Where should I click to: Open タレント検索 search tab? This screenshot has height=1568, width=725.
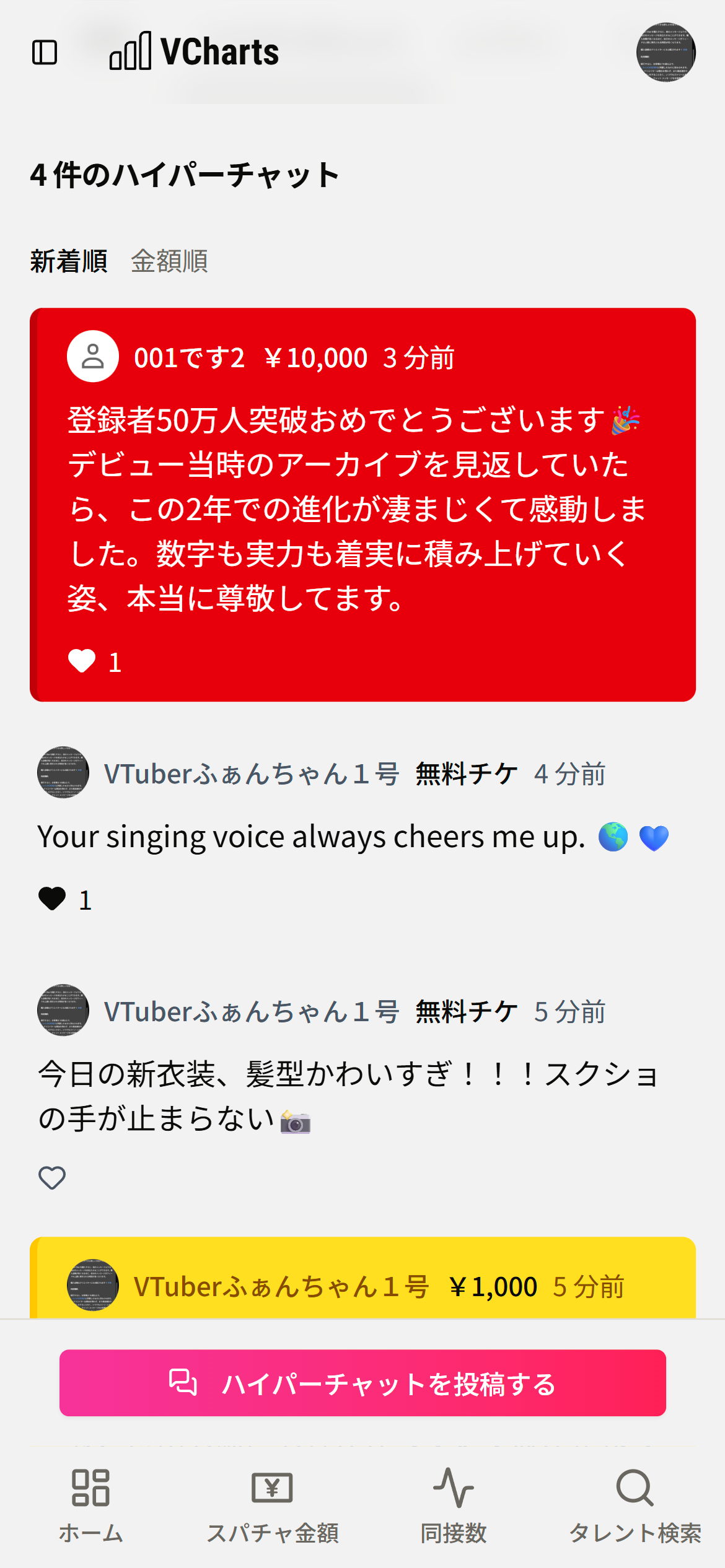[635, 1505]
